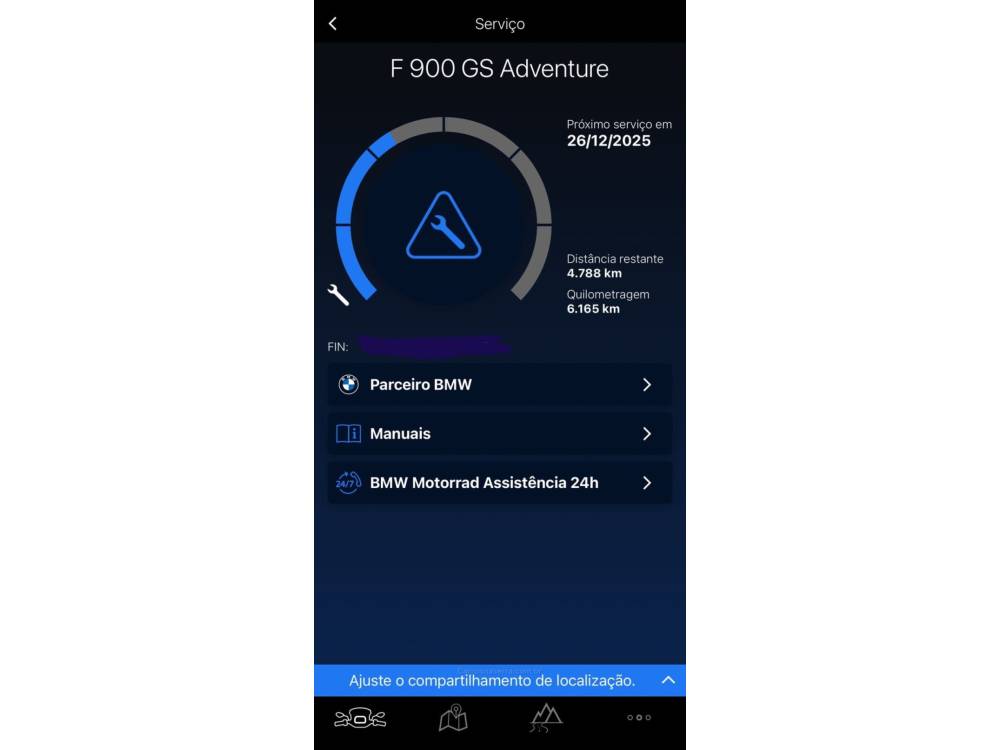Image resolution: width=1000 pixels, height=750 pixels.
Task: Open the more options tab
Action: pyautogui.click(x=639, y=718)
